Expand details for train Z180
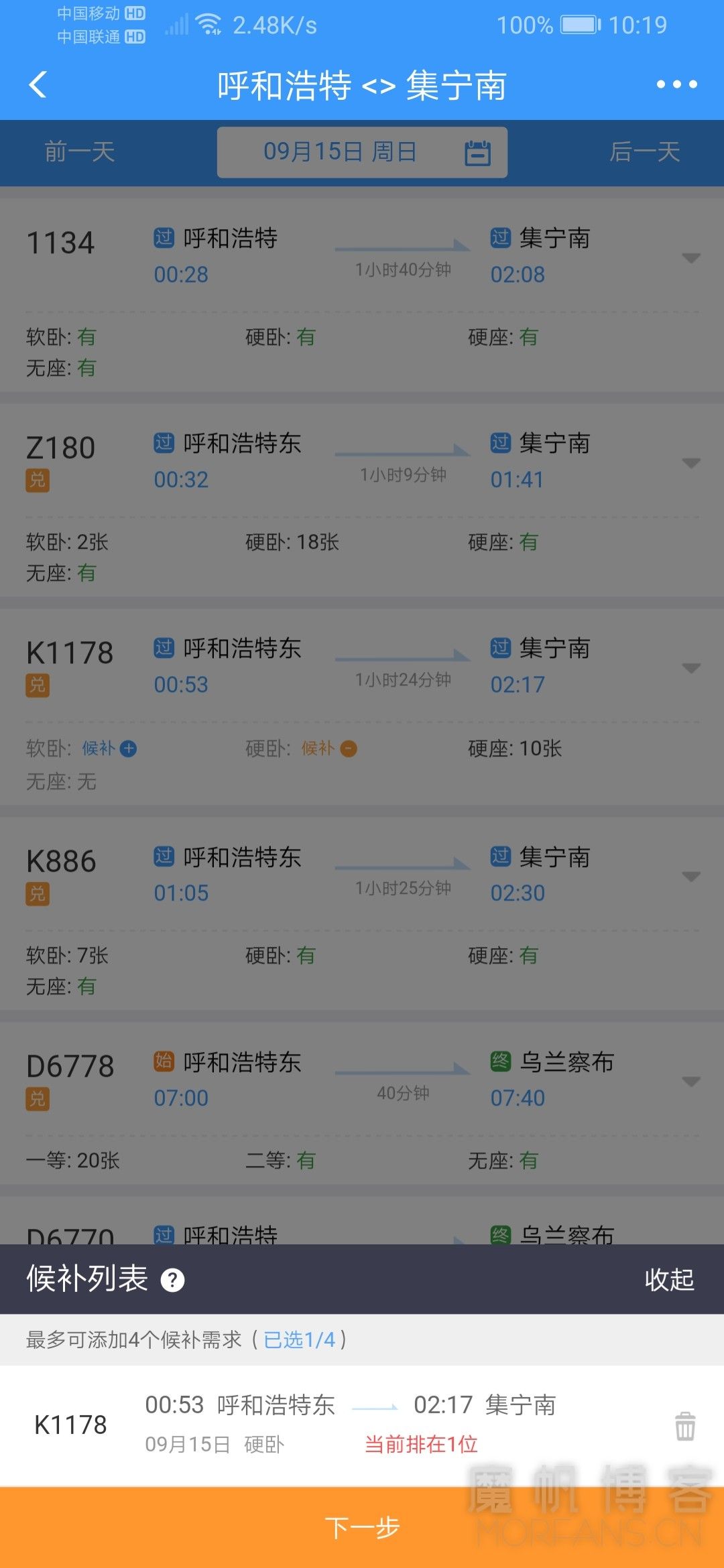This screenshot has height=1568, width=724. click(x=691, y=463)
